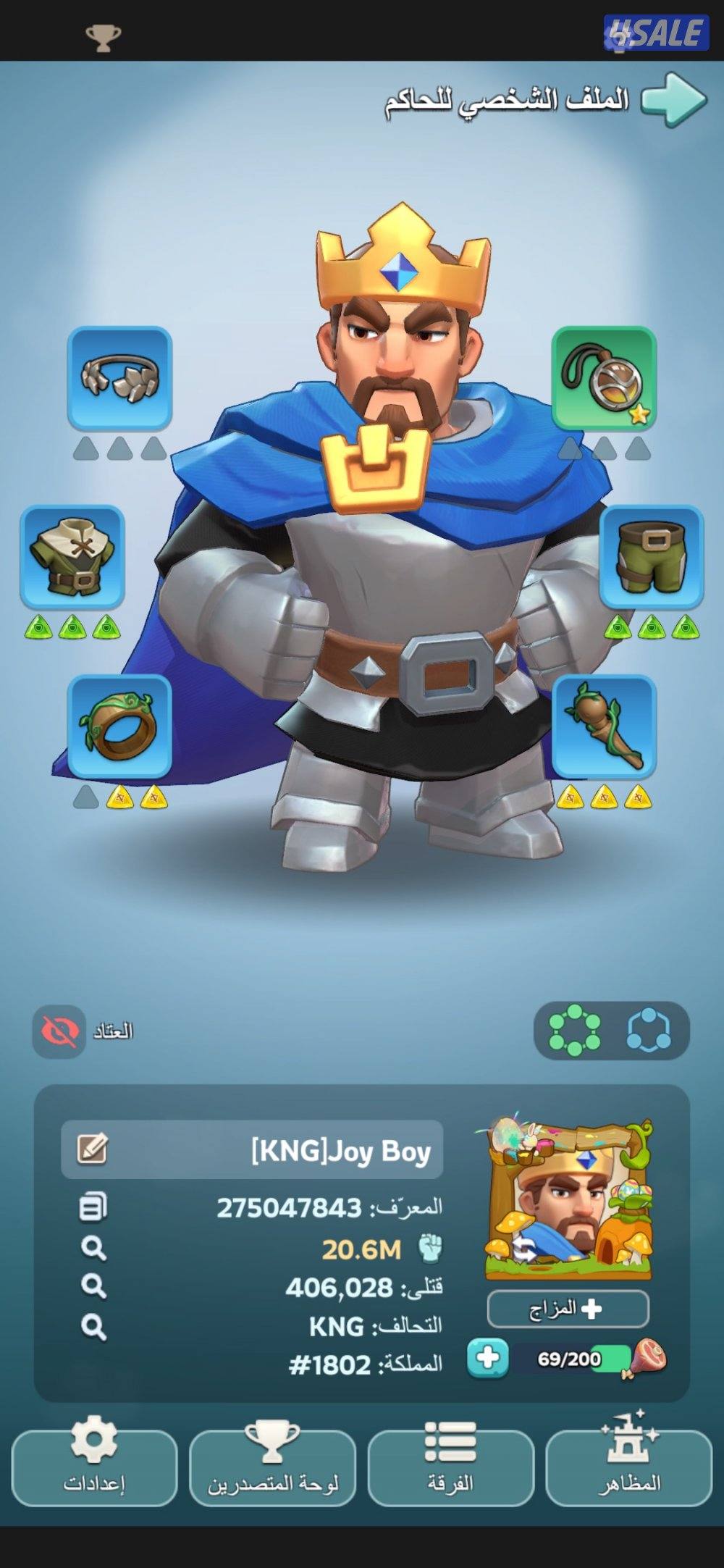Open the wooden staff equipment slot
Screen dimensions: 724x1568
point(604,726)
